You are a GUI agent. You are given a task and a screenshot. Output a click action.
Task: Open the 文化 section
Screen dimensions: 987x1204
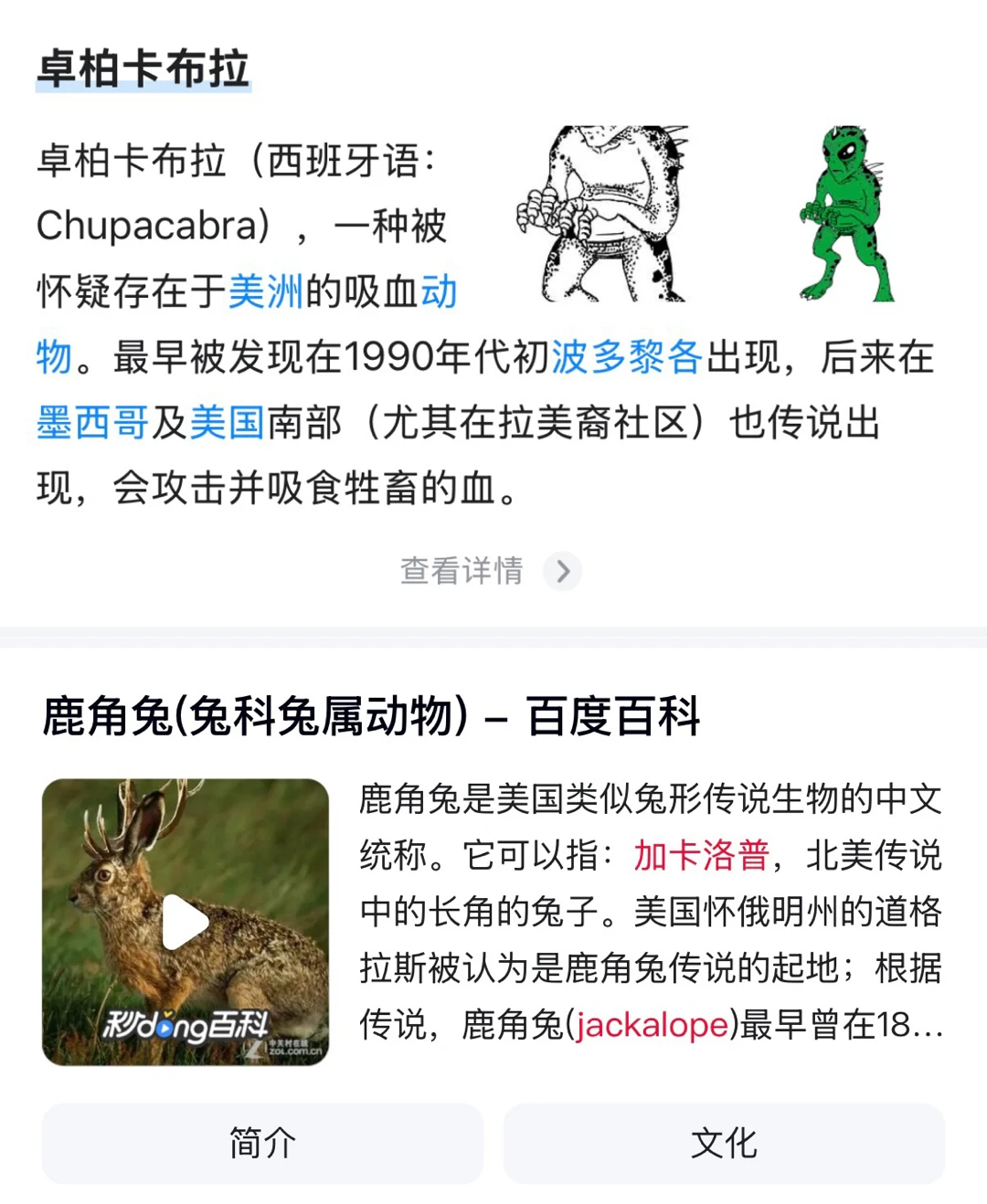pyautogui.click(x=724, y=1143)
